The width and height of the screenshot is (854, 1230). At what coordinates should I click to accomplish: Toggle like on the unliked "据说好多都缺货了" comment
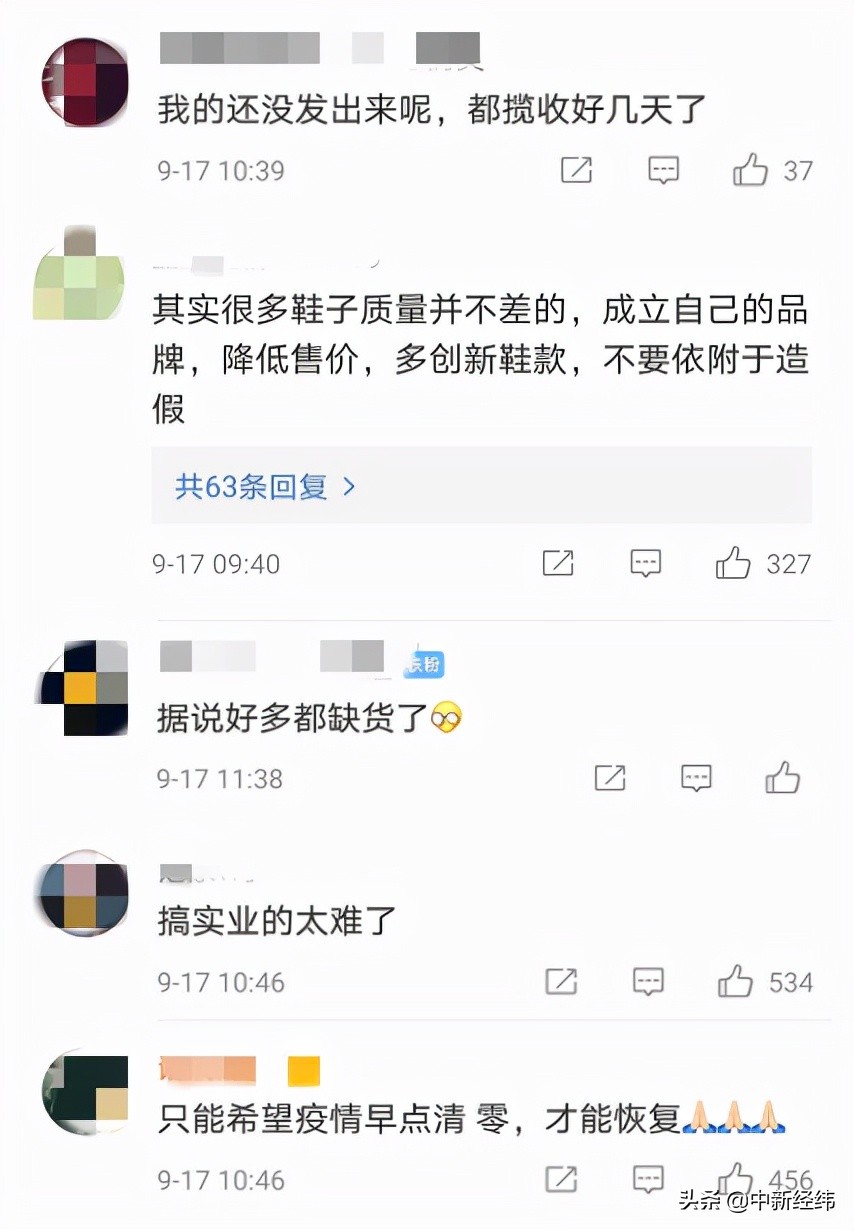[x=784, y=777]
